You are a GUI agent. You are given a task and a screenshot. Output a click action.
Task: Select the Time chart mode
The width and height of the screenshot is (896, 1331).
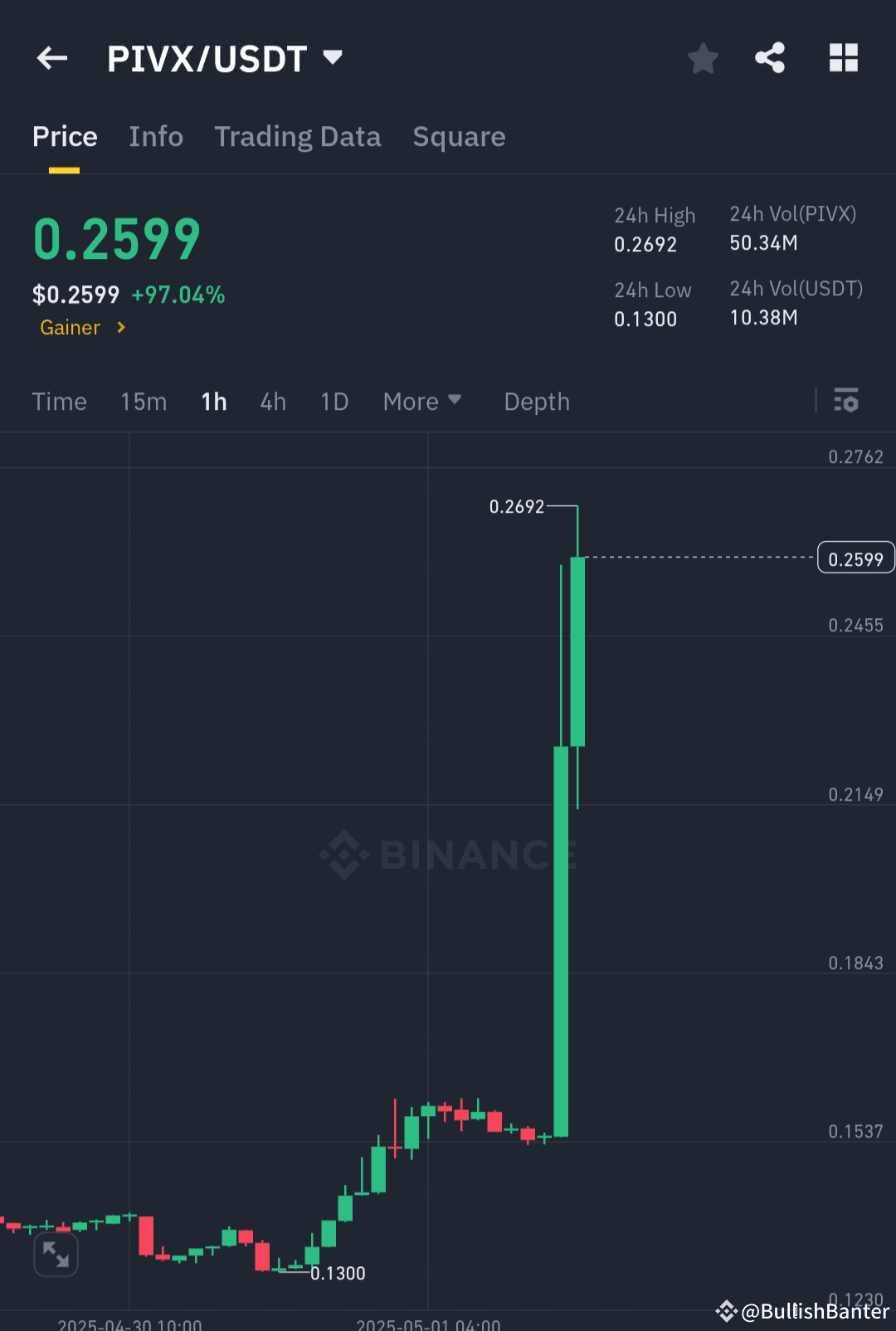pos(59,401)
